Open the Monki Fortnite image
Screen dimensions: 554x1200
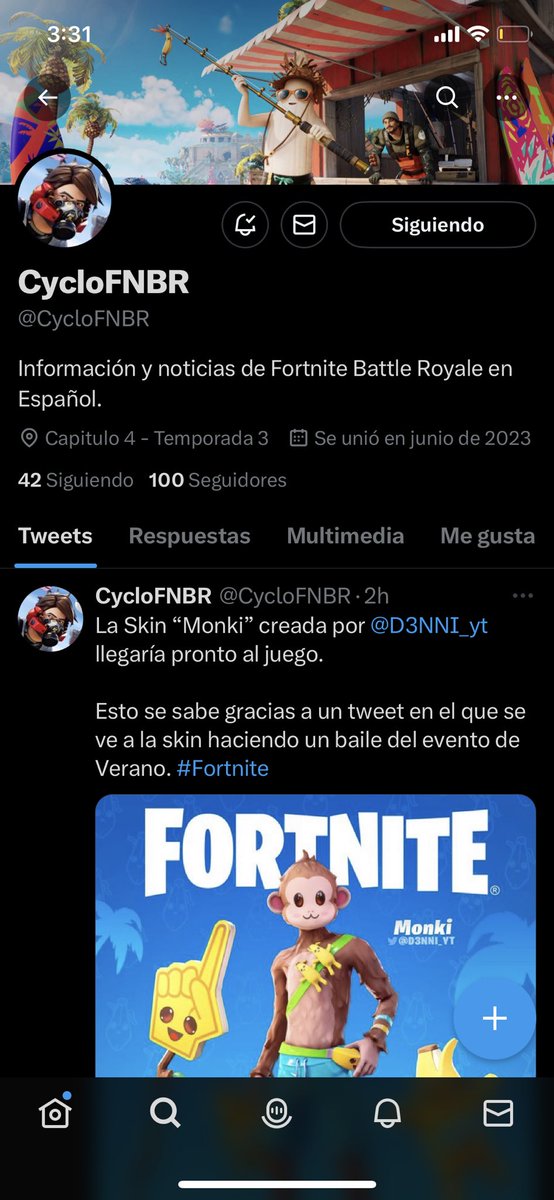click(x=316, y=936)
